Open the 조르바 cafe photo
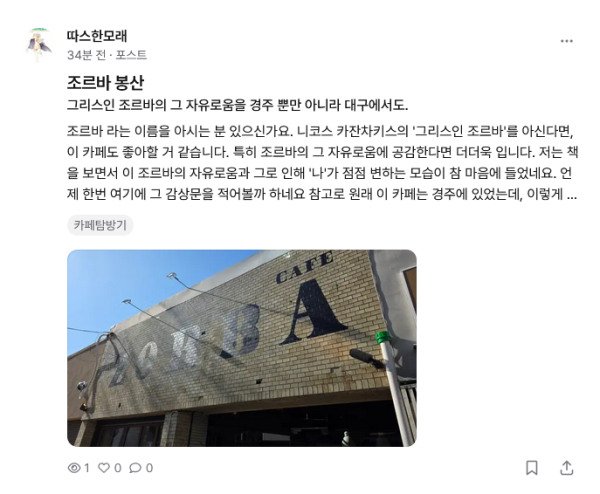600x494 pixels. click(x=241, y=347)
